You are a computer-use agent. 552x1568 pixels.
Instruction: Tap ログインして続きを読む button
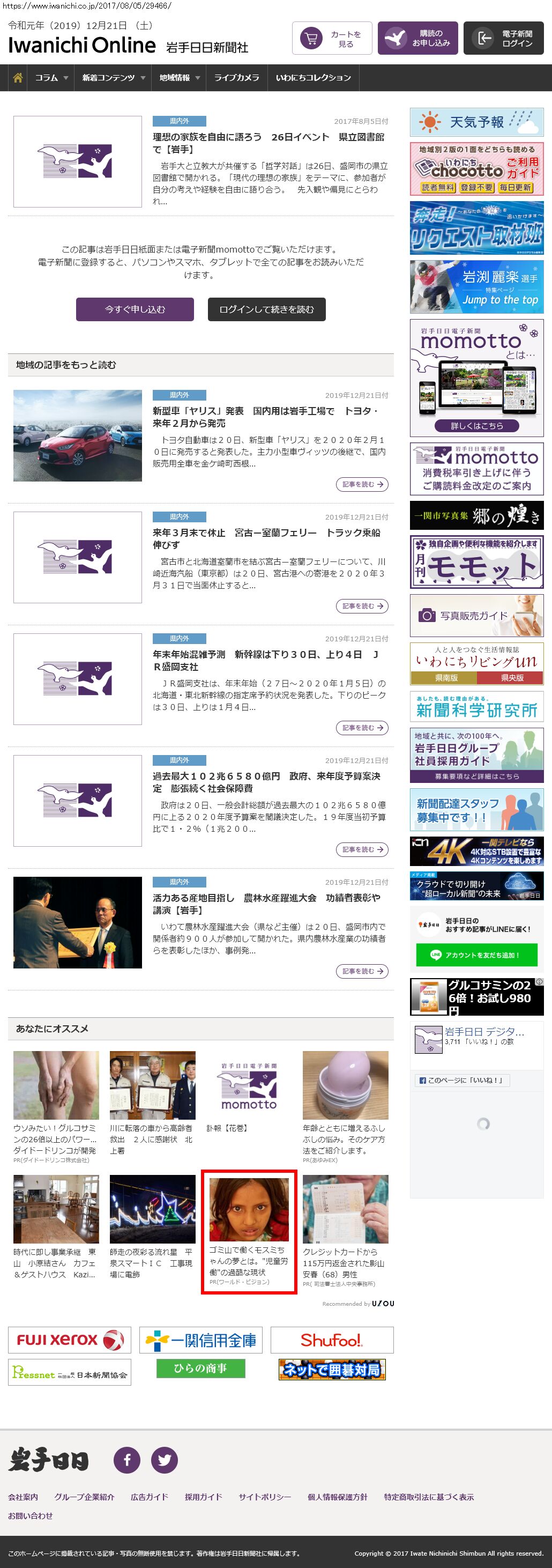266,309
